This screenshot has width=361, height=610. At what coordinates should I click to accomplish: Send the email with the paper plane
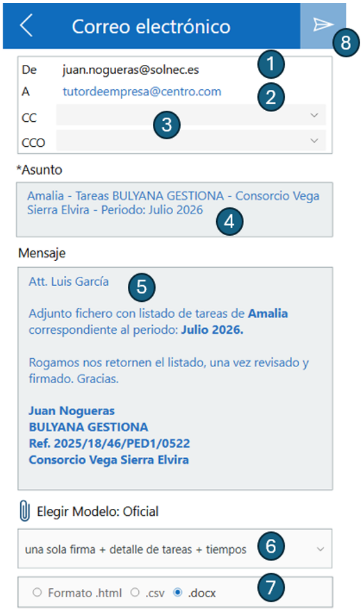(x=323, y=25)
